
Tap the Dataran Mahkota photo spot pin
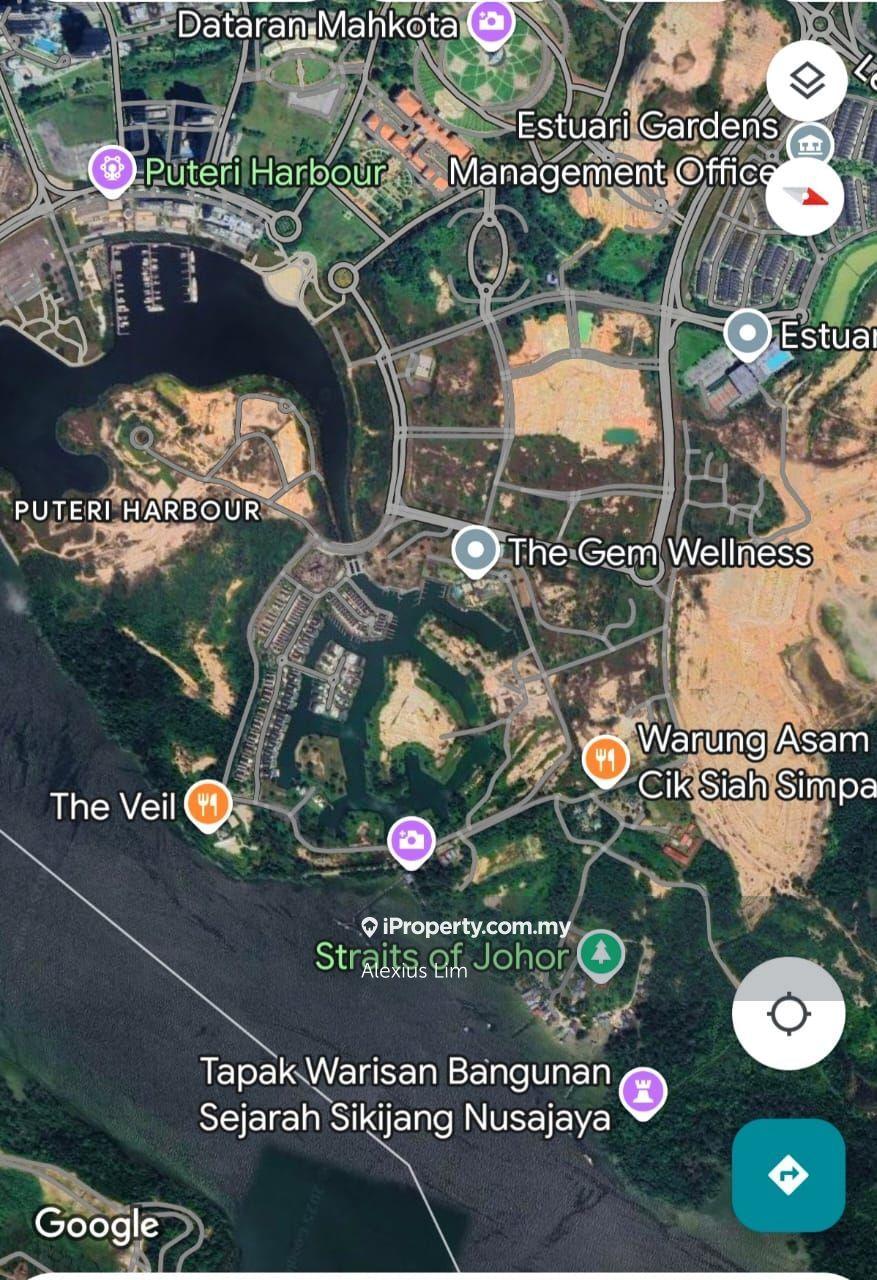[x=490, y=22]
